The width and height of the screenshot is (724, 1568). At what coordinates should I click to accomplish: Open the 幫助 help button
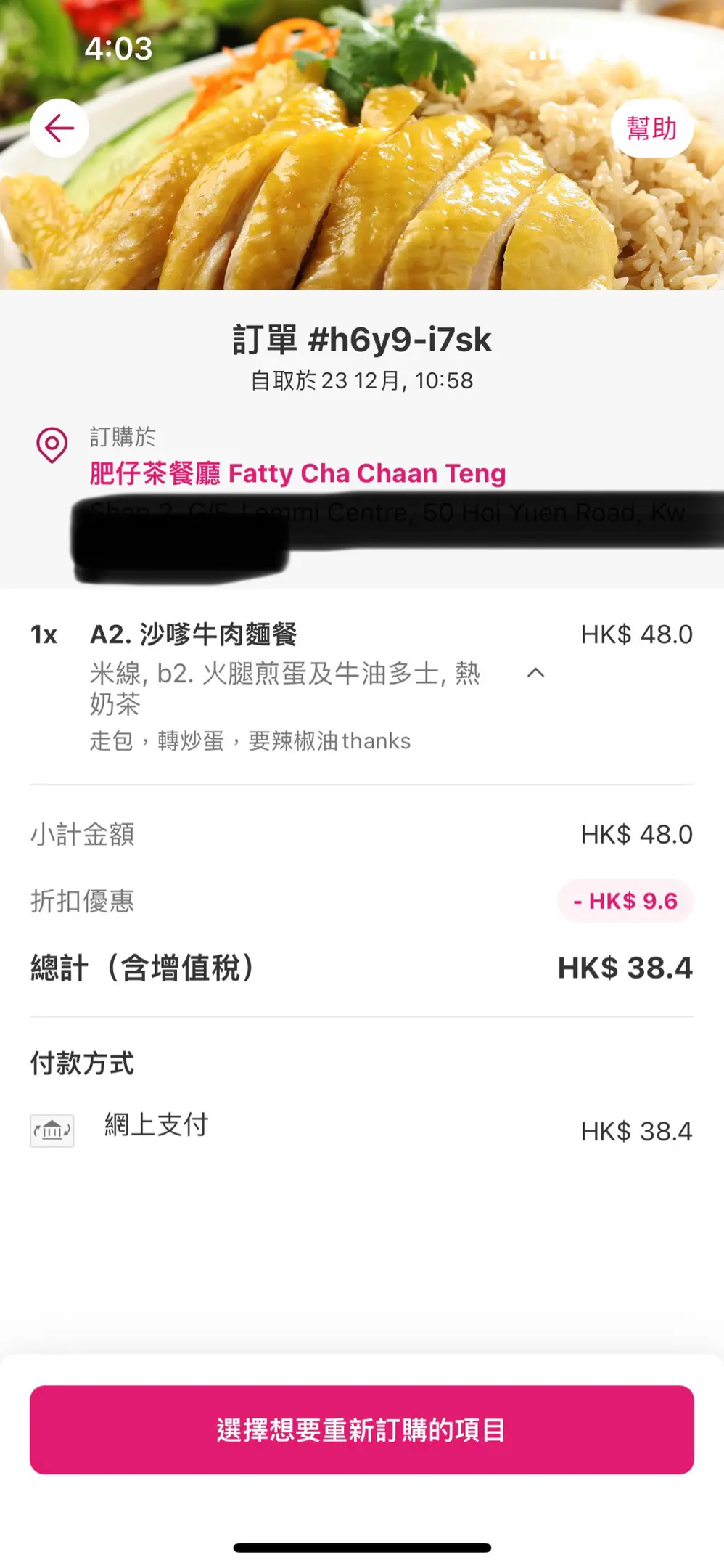pyautogui.click(x=651, y=128)
